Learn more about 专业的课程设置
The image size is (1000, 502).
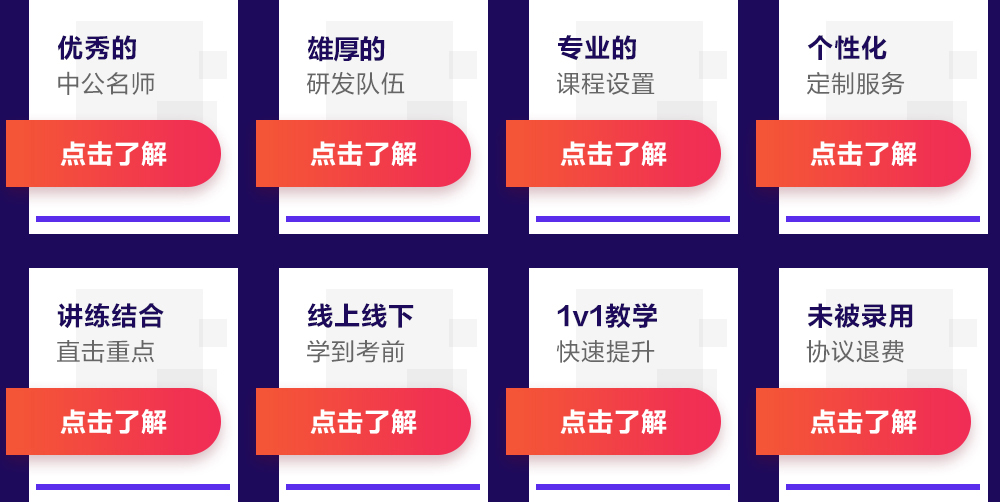click(x=613, y=154)
